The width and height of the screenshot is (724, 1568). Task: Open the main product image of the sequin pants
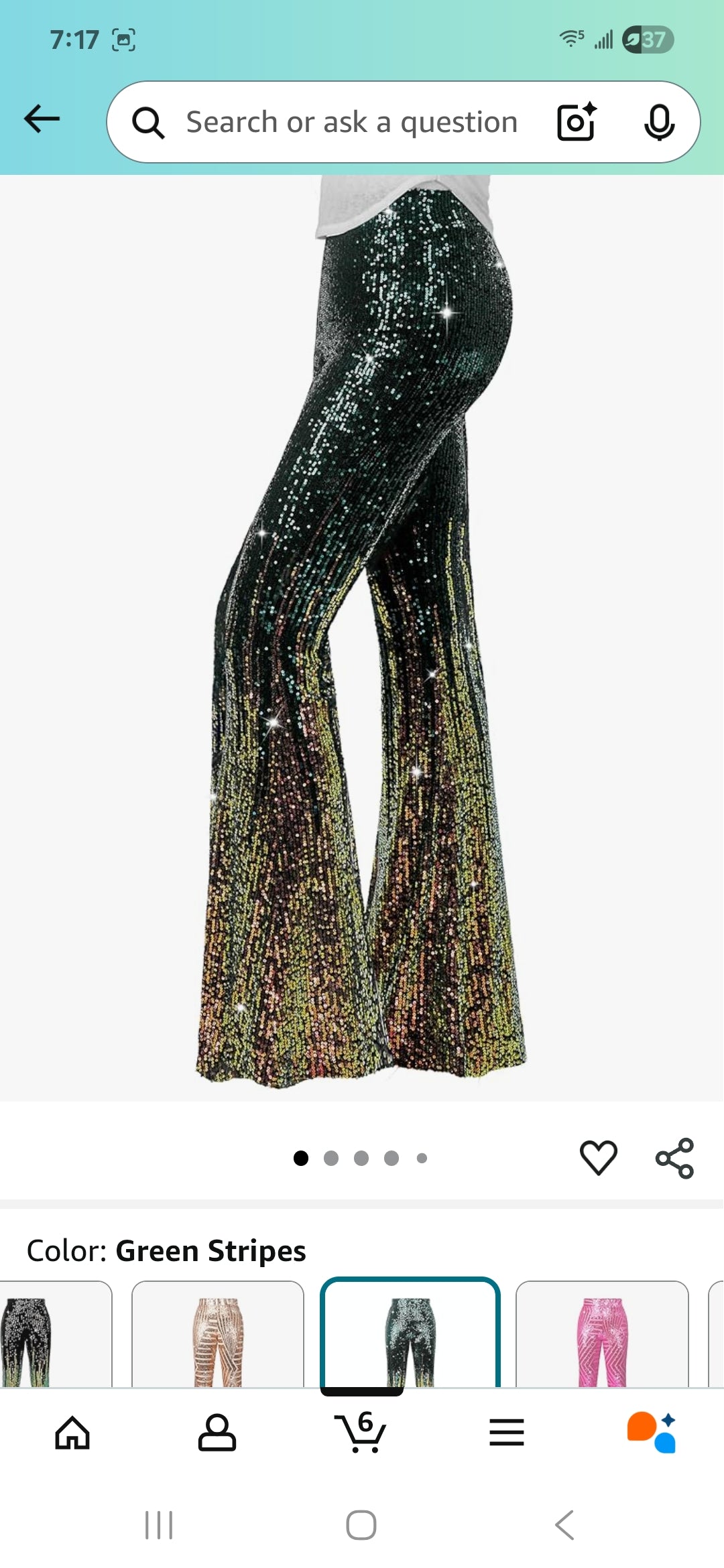tap(362, 637)
